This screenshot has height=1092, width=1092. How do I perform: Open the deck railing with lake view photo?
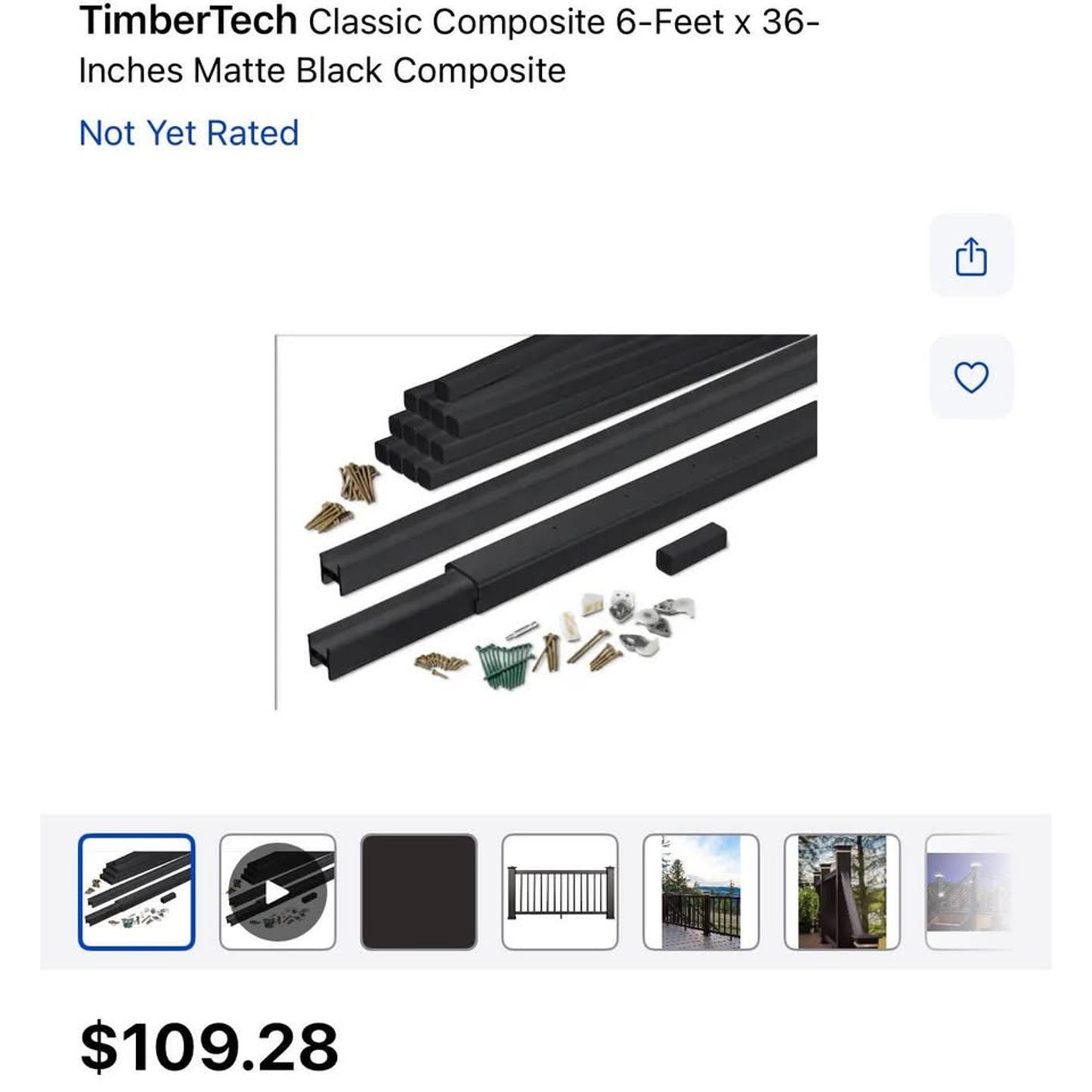click(x=701, y=892)
